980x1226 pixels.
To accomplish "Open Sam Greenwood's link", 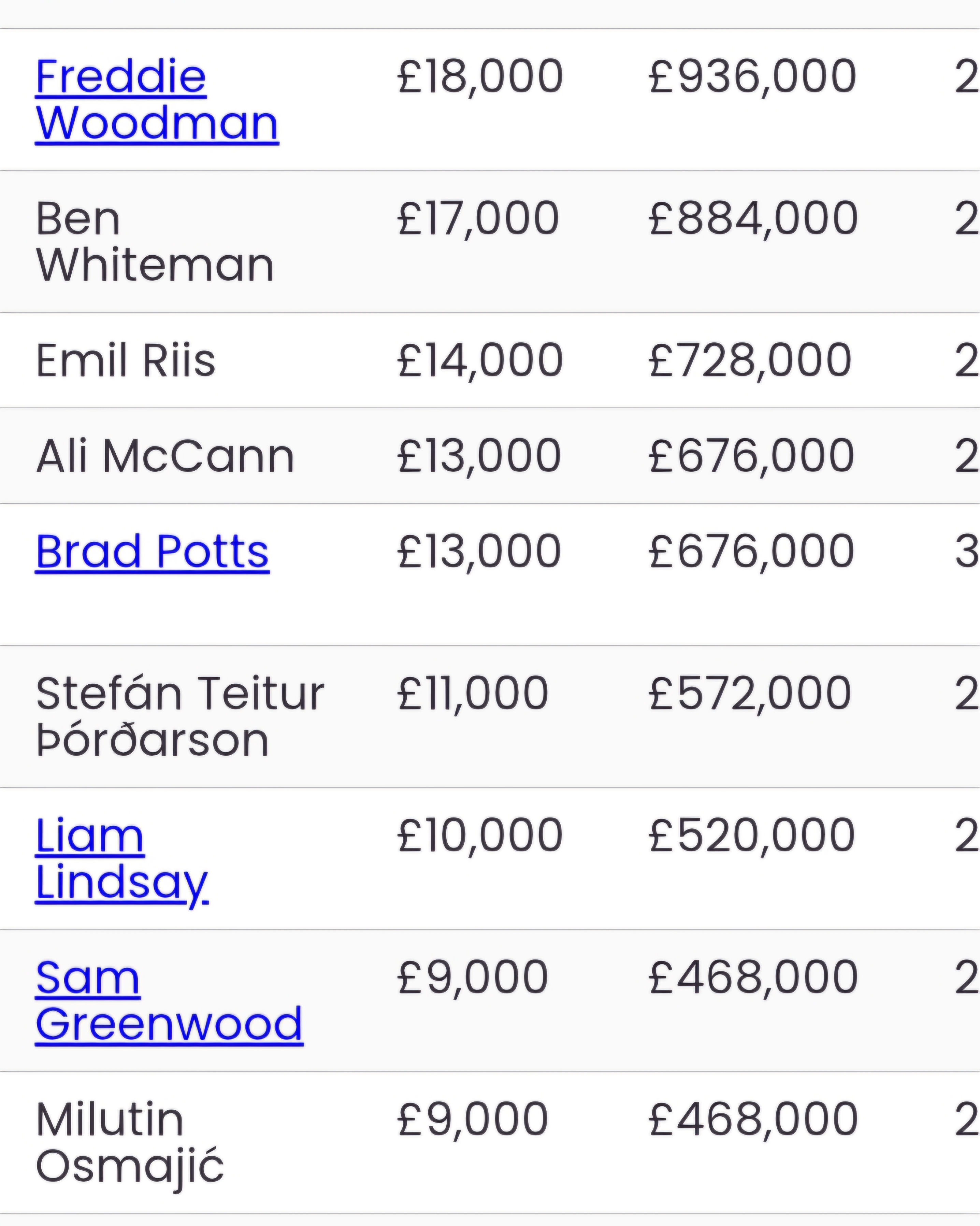I will (x=168, y=1001).
